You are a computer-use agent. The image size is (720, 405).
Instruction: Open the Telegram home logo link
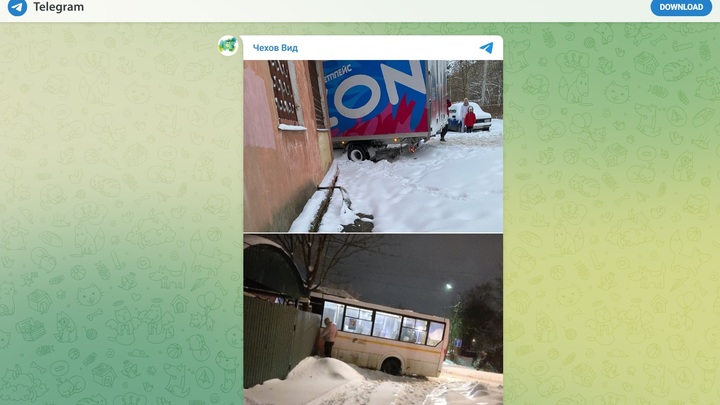click(x=46, y=7)
